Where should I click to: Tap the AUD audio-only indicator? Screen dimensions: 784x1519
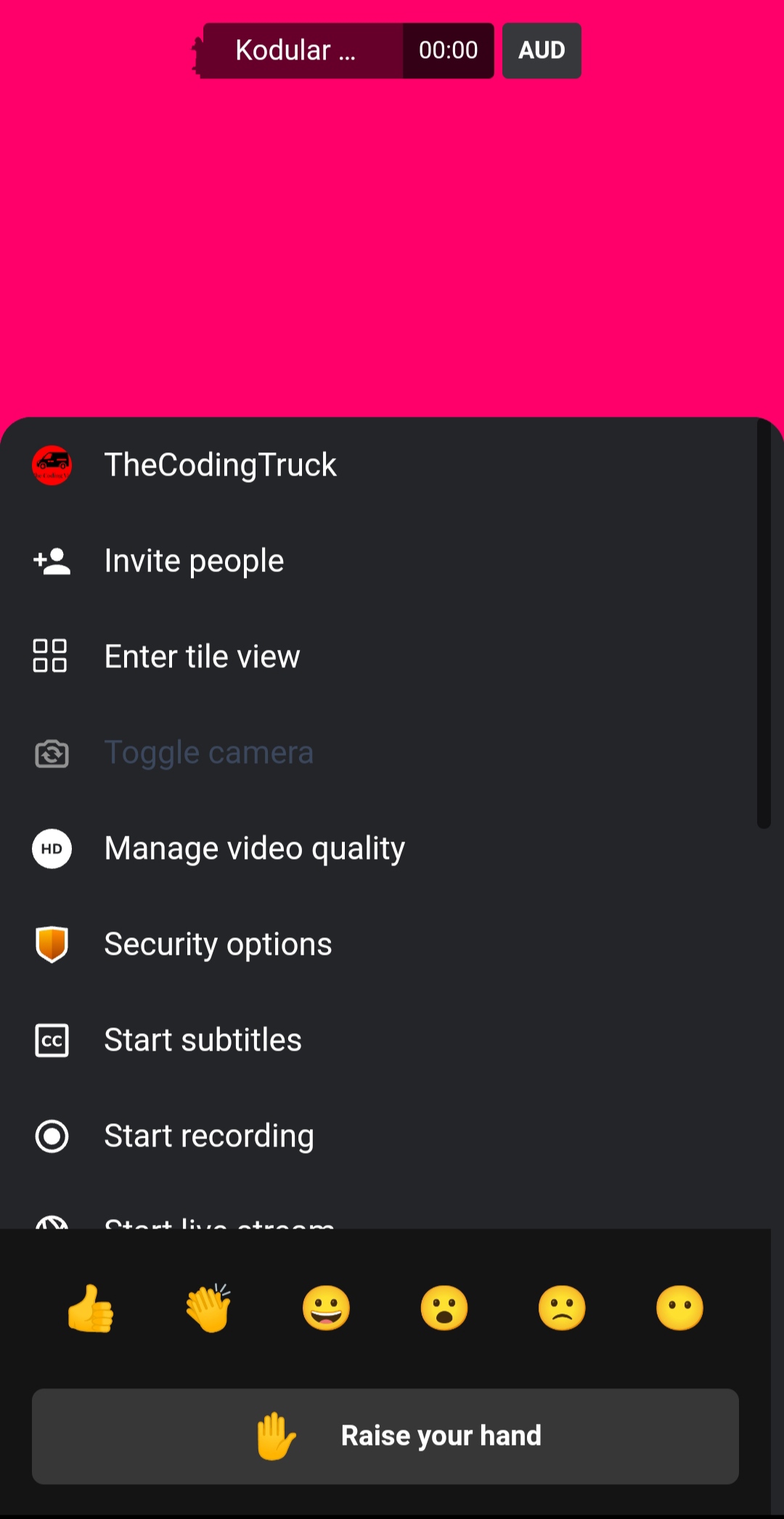tap(542, 51)
